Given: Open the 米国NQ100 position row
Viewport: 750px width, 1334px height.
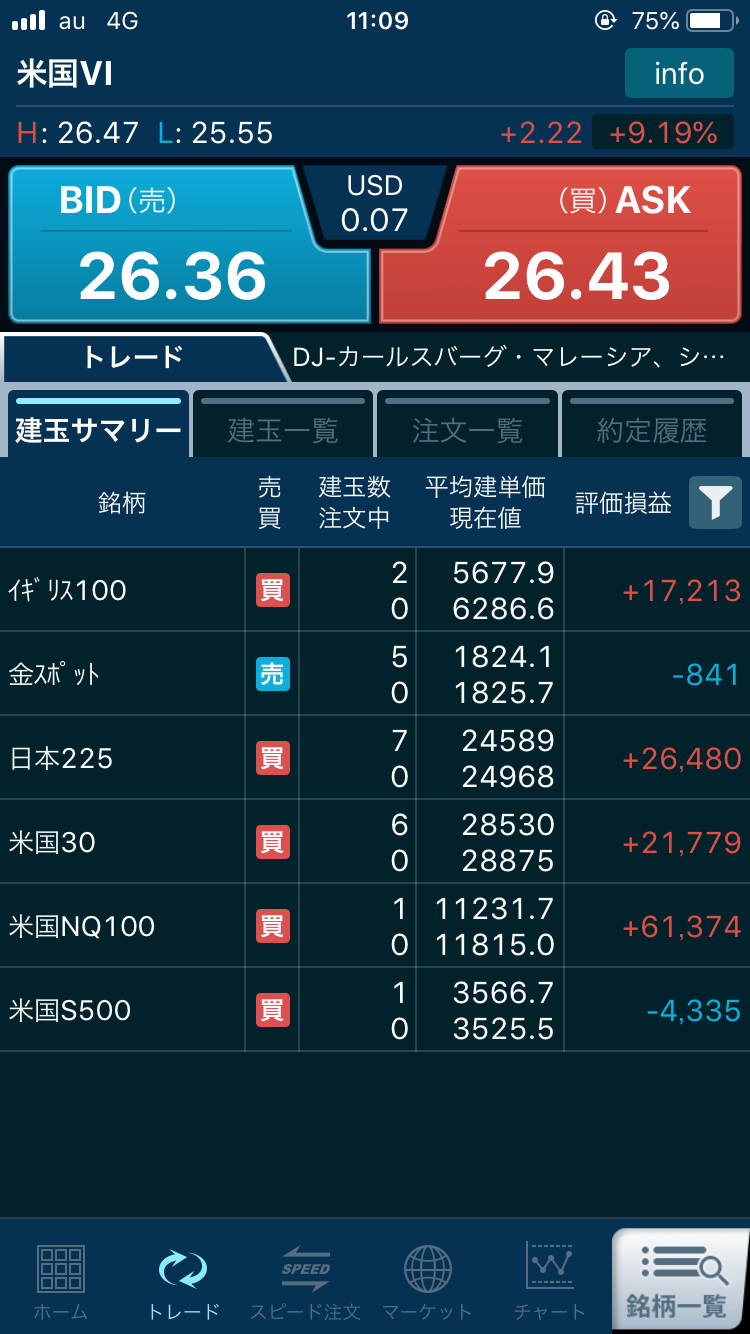Looking at the screenshot, I should point(375,926).
